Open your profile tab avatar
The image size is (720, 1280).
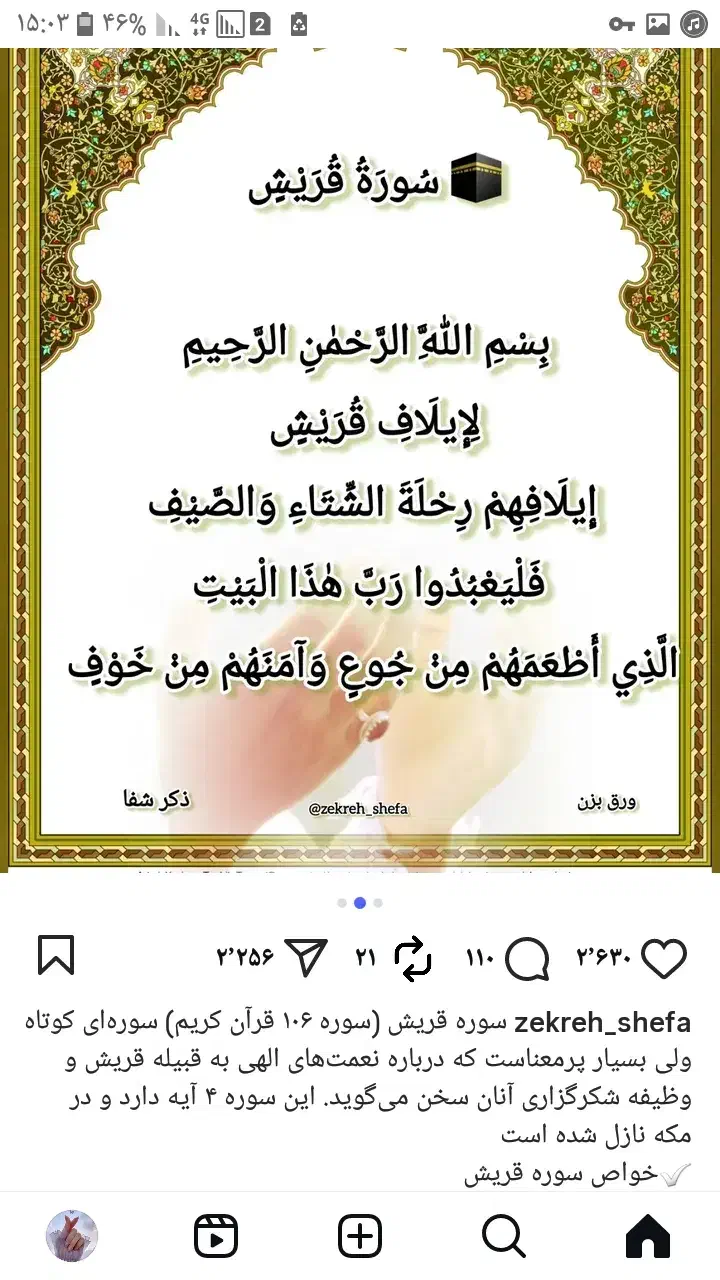(x=72, y=1237)
